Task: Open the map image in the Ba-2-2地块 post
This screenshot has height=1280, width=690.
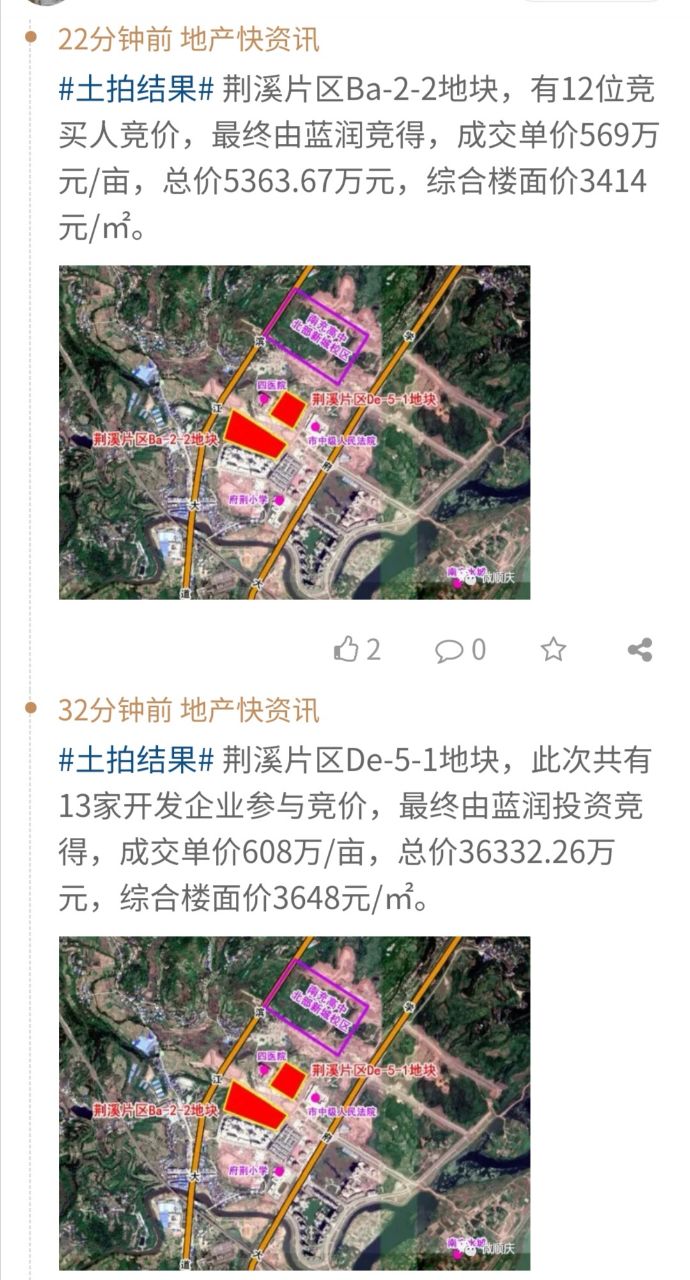Action: pyautogui.click(x=294, y=432)
